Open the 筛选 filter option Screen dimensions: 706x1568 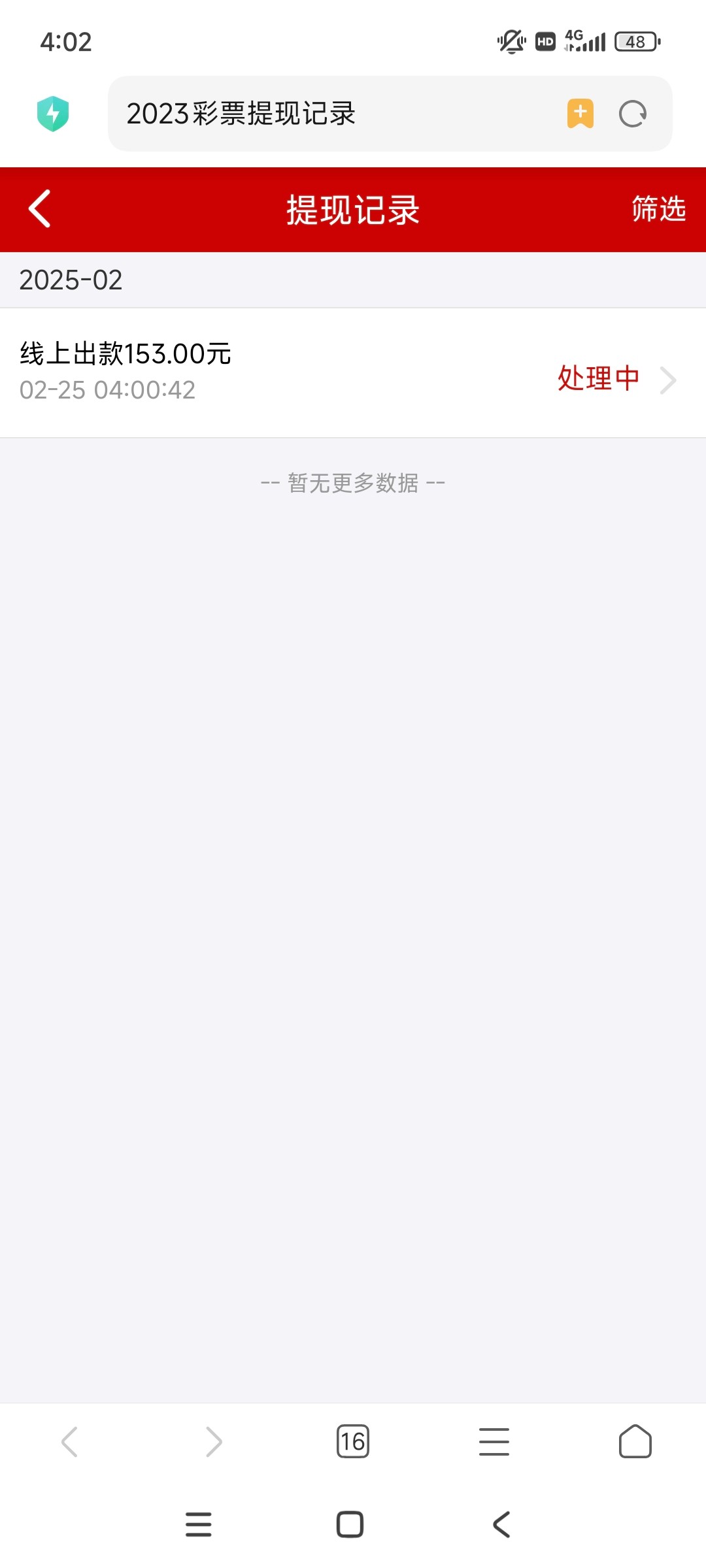tap(658, 209)
